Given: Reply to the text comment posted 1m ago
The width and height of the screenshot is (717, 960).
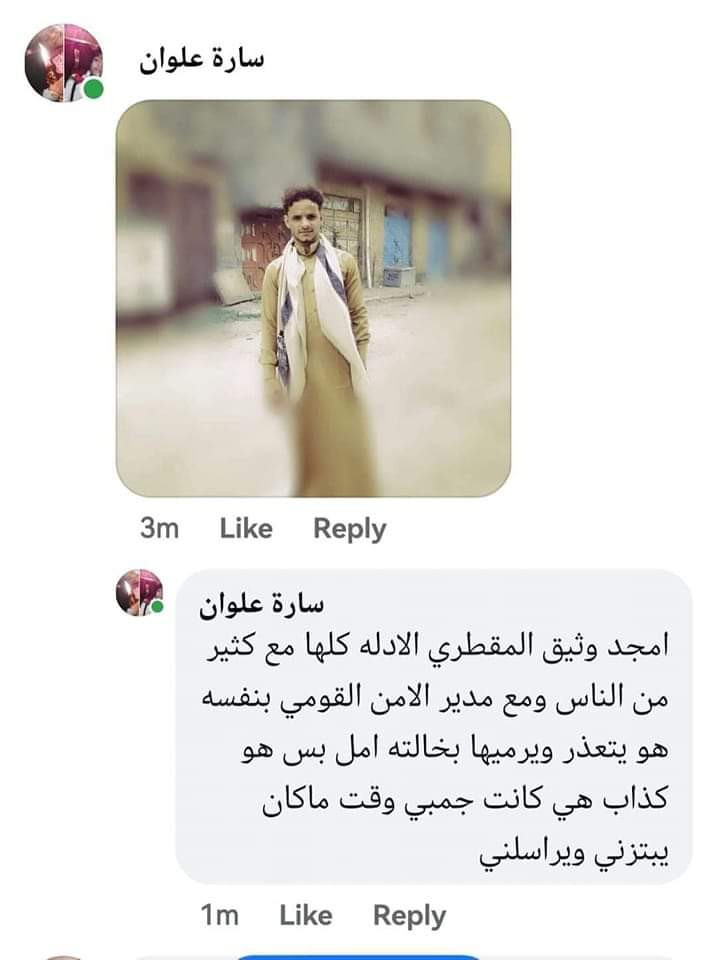Looking at the screenshot, I should pyautogui.click(x=408, y=914).
